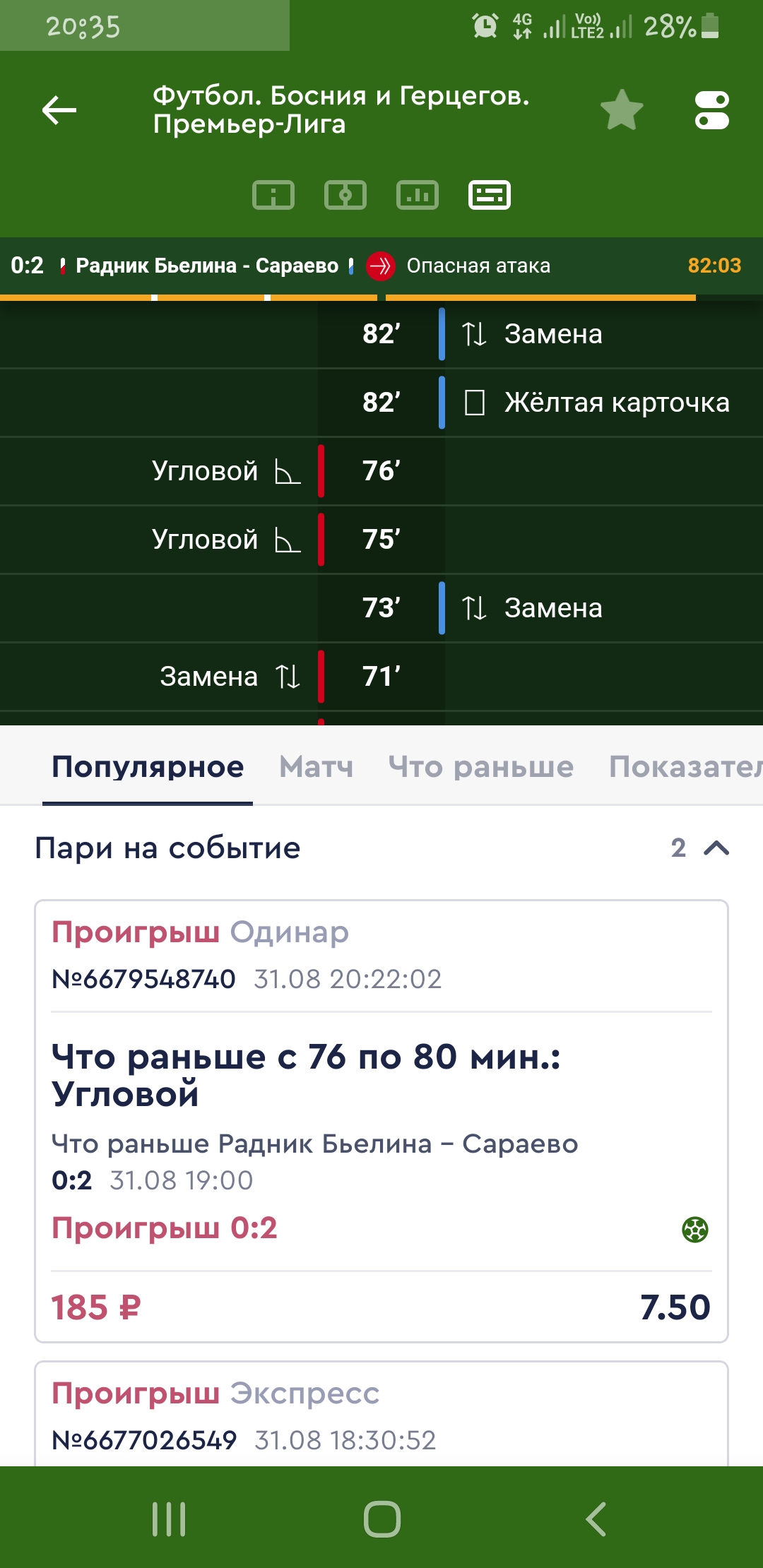This screenshot has height=1568, width=763.
Task: Tap the system home button
Action: coord(381,1519)
